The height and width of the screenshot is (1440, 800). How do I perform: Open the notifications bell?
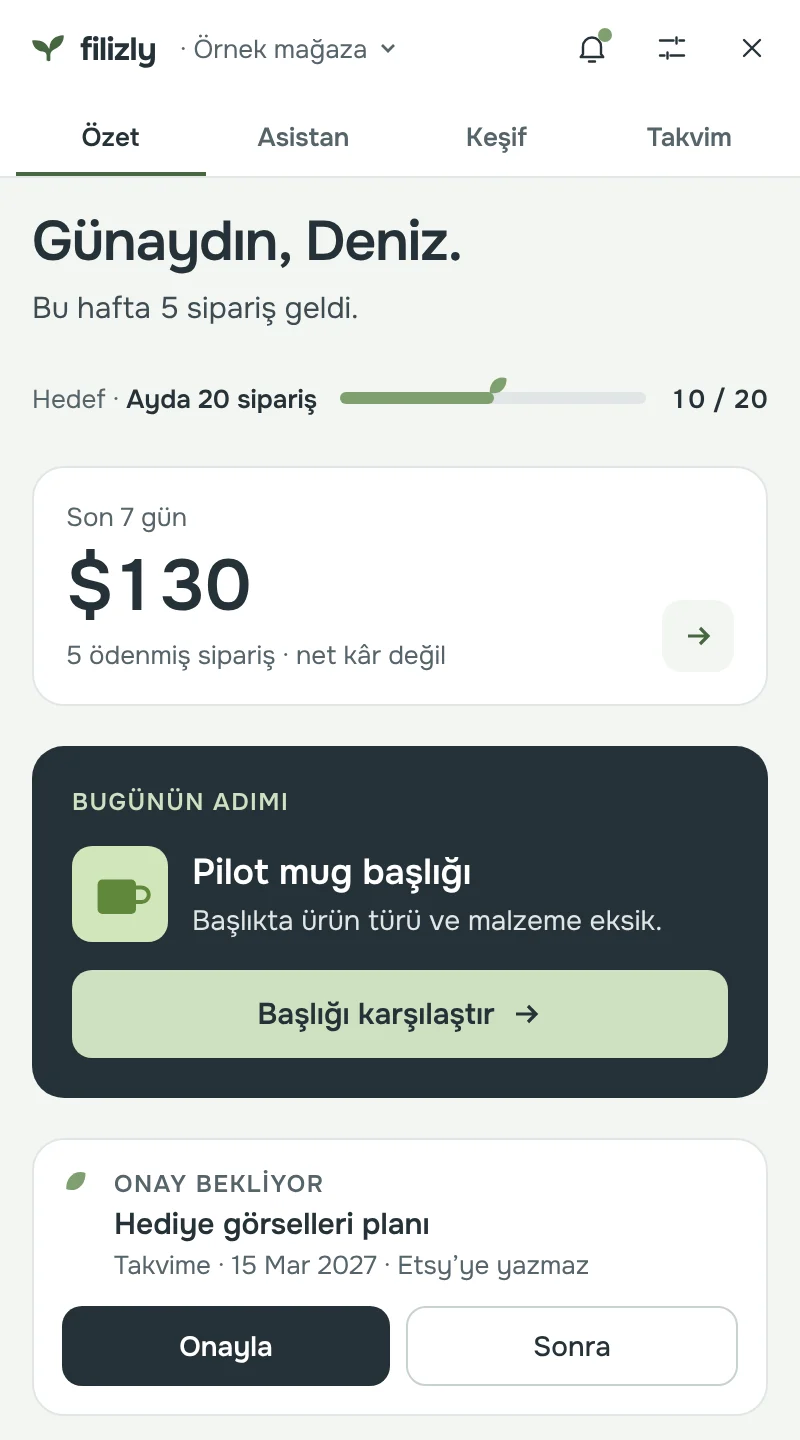[x=593, y=48]
